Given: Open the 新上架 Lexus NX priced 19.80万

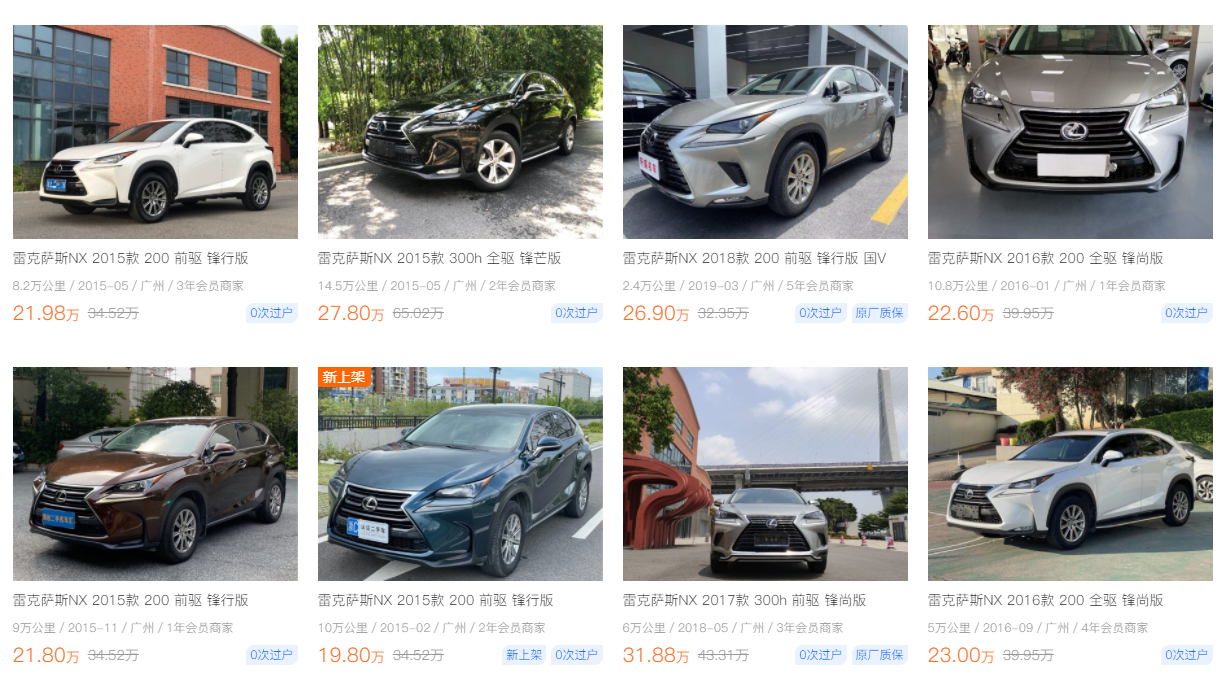Looking at the screenshot, I should pos(460,474).
